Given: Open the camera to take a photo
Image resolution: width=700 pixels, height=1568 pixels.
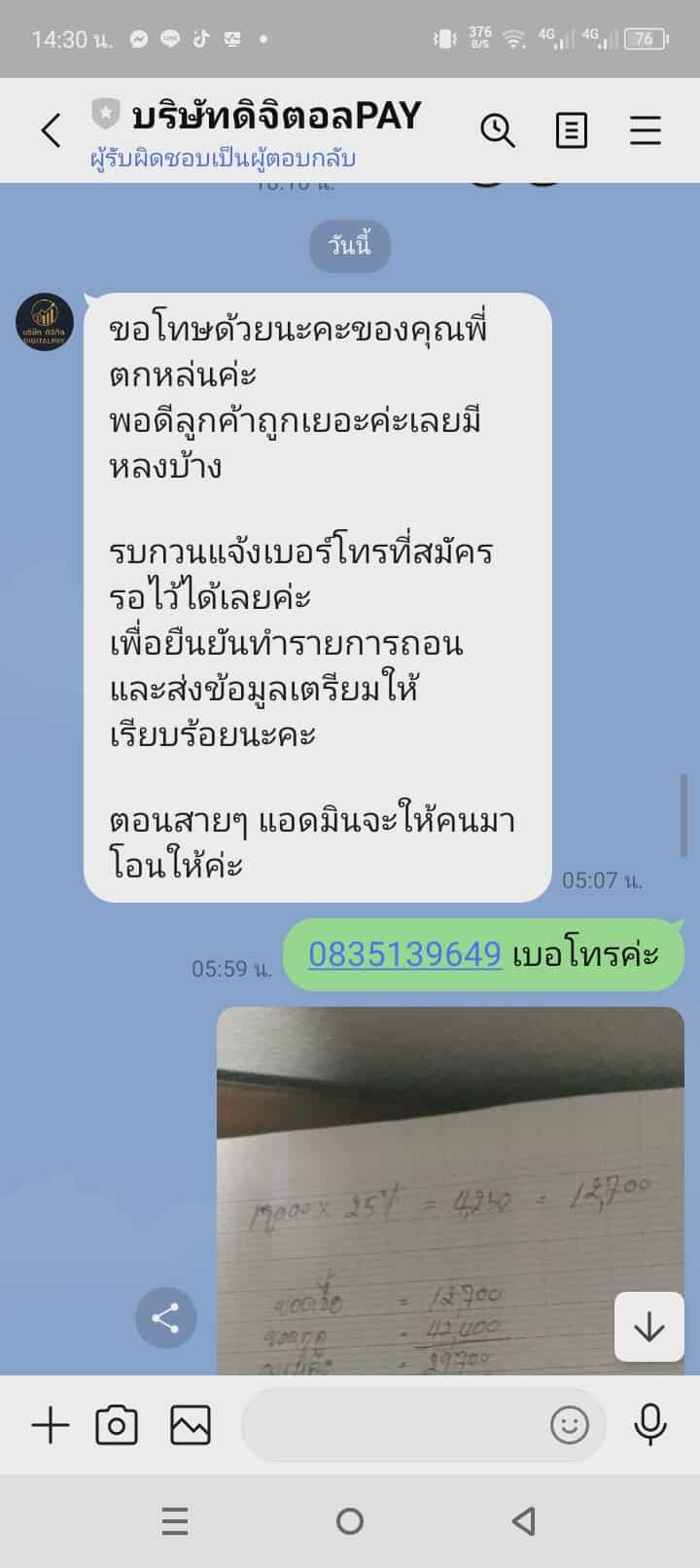Looking at the screenshot, I should (x=117, y=1426).
